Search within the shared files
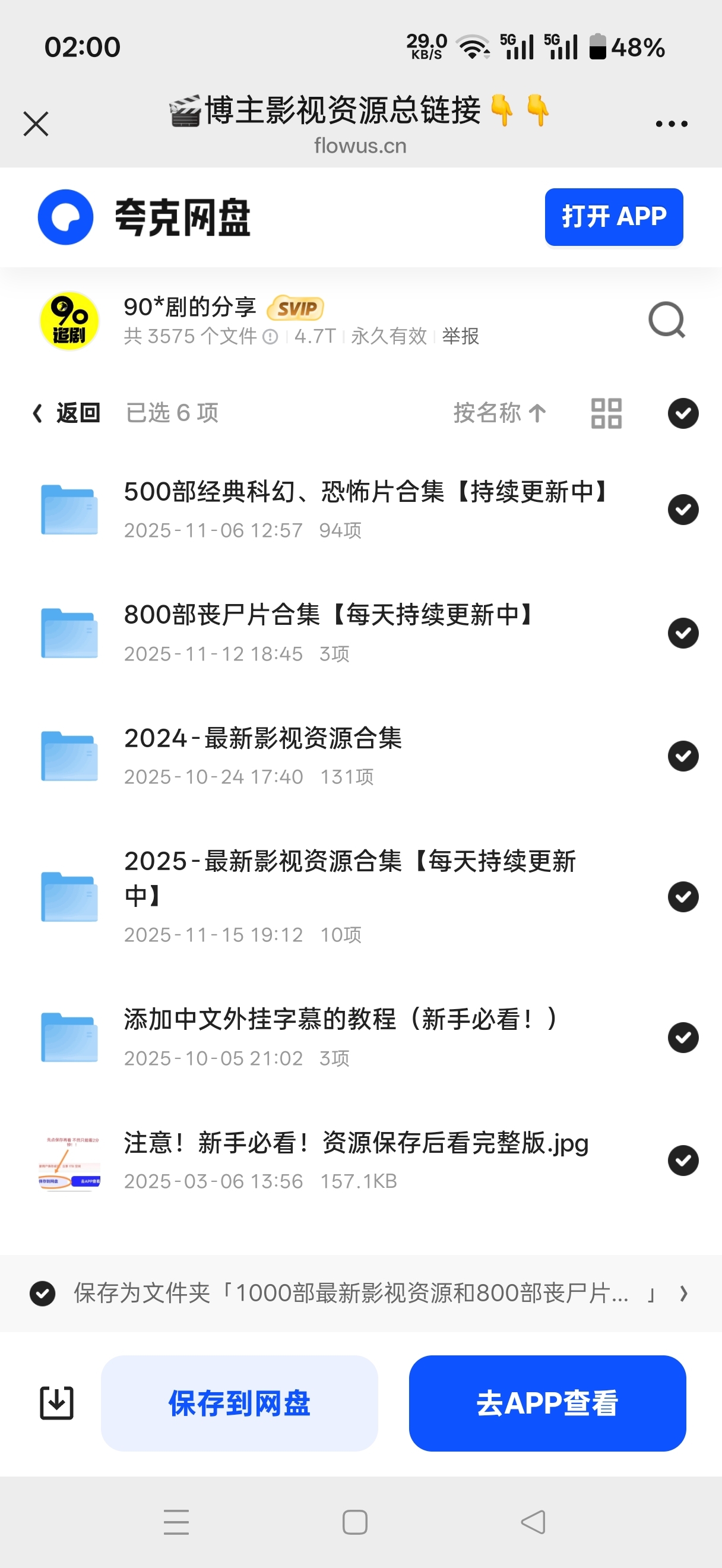 point(666,320)
